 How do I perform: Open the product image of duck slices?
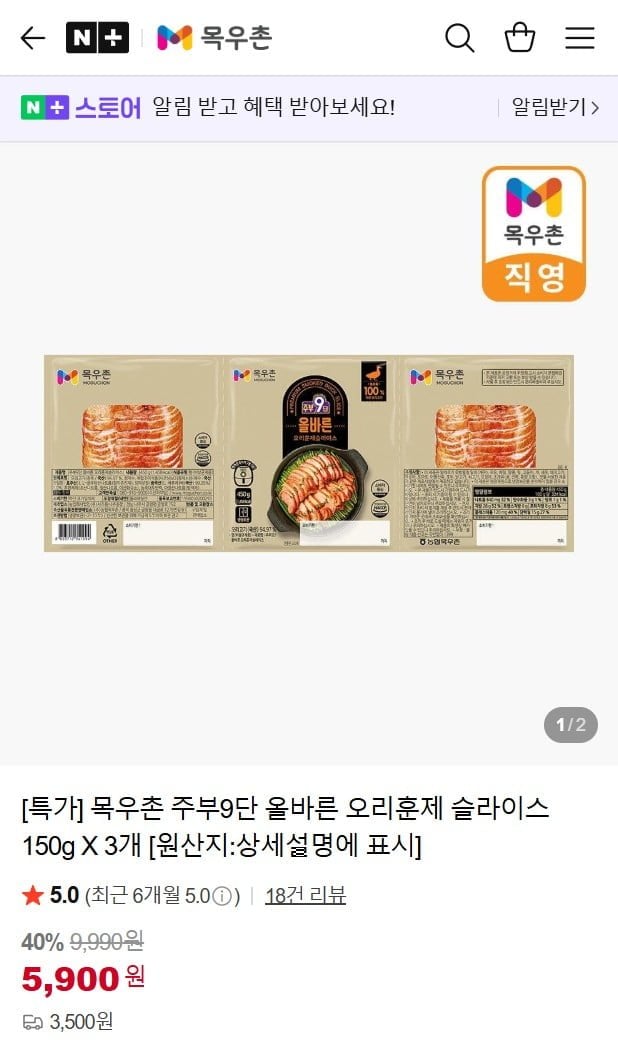(308, 453)
